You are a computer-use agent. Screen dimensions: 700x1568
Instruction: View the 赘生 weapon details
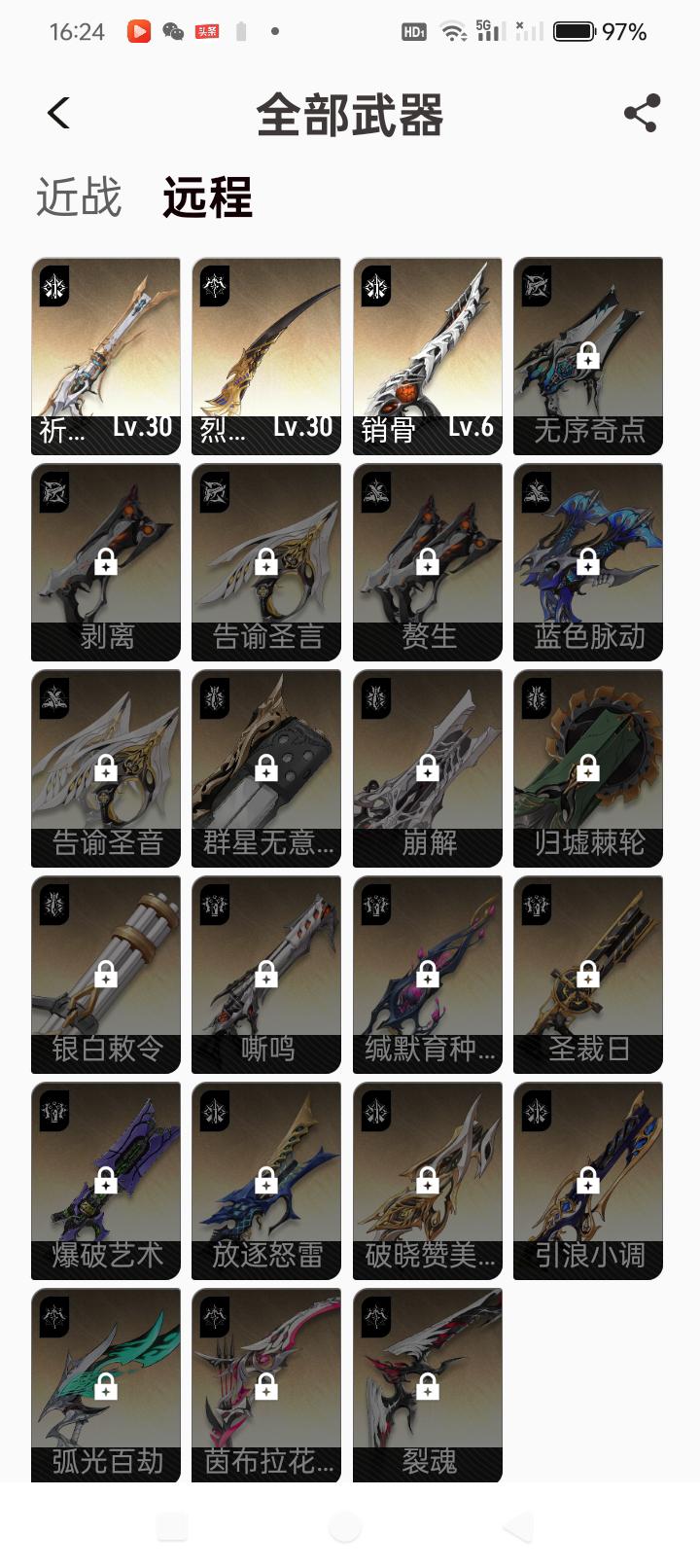coord(428,562)
